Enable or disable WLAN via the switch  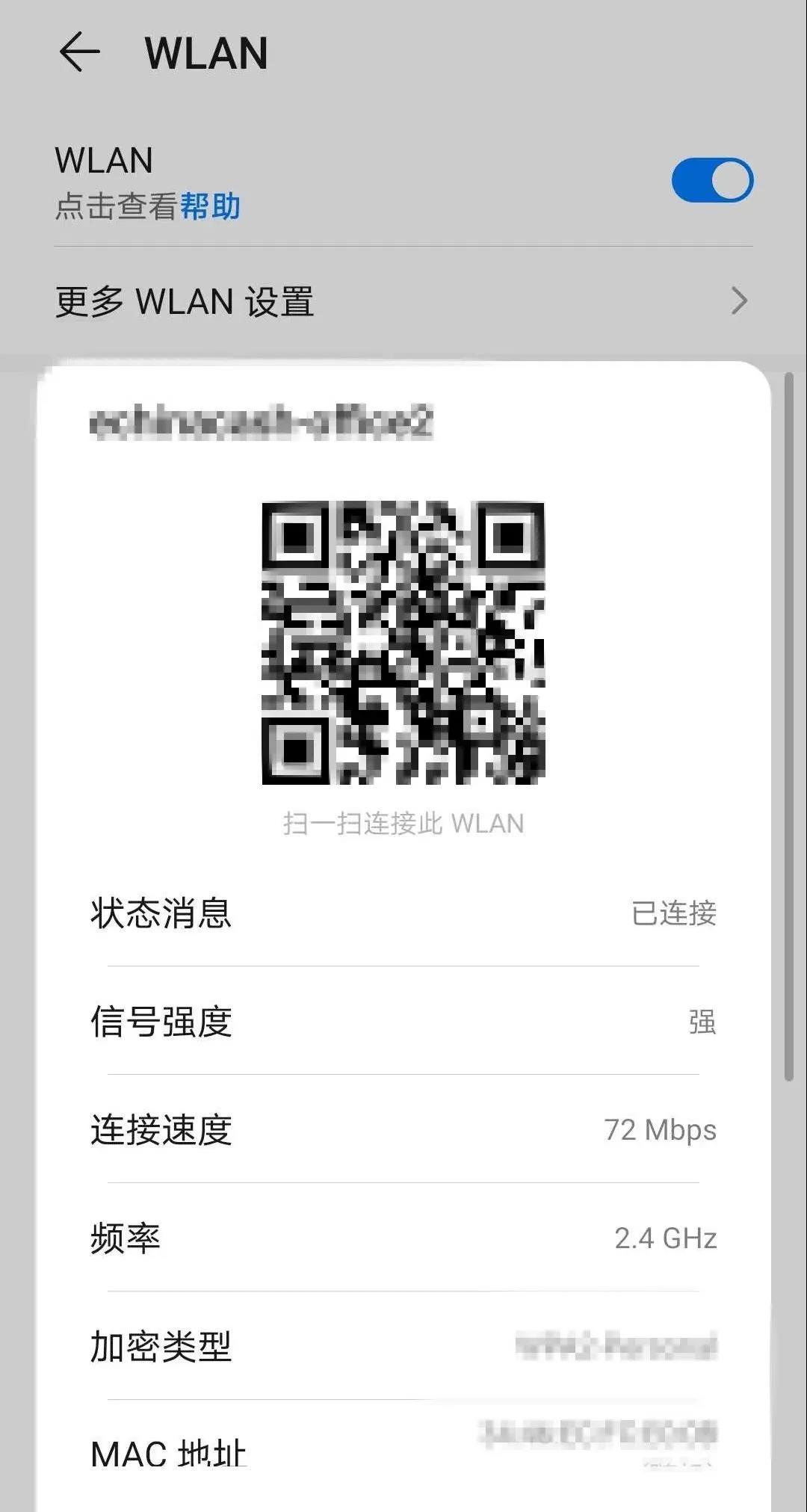coord(711,179)
